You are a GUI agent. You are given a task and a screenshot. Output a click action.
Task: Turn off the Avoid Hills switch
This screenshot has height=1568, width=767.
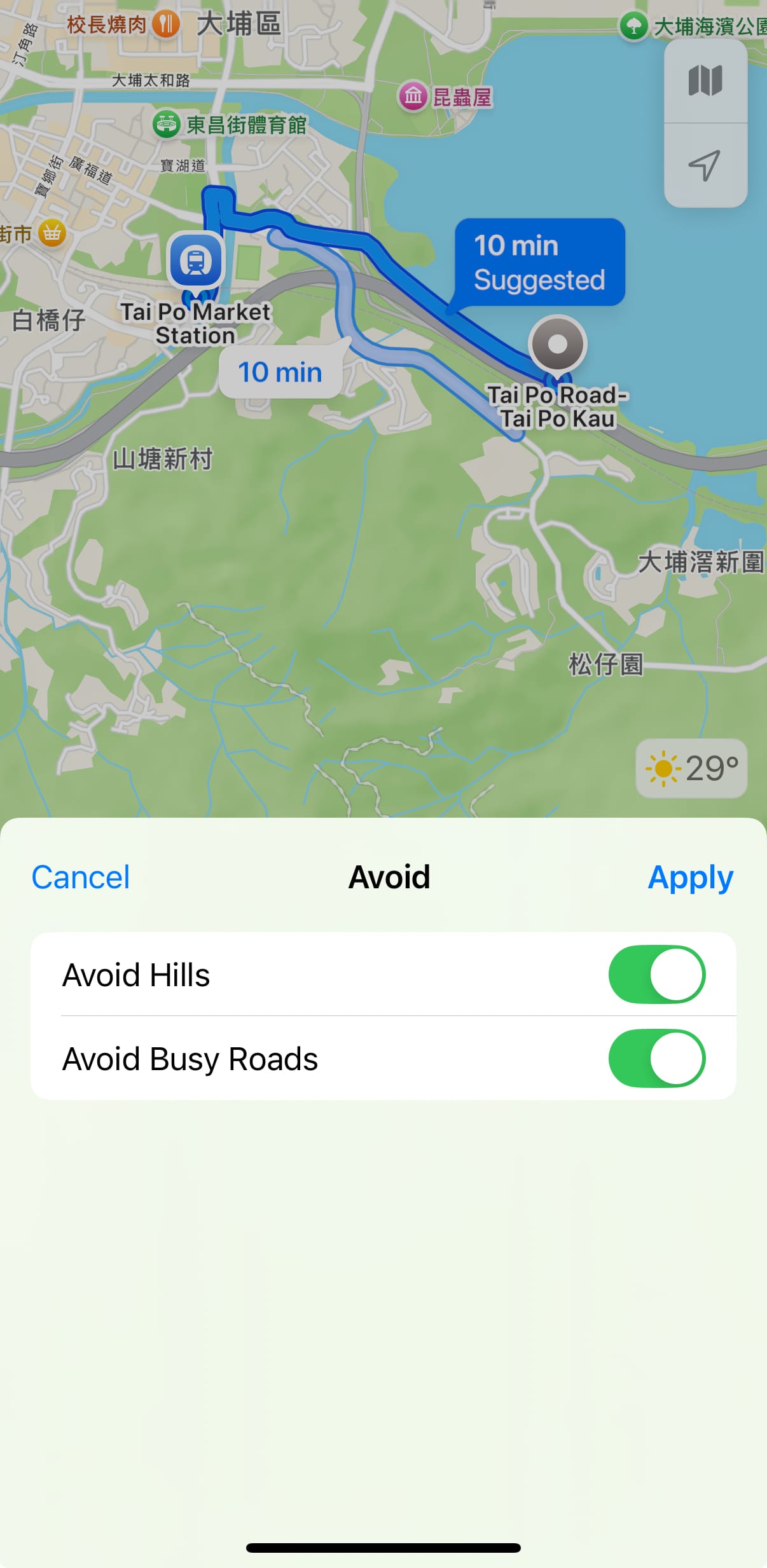[656, 974]
